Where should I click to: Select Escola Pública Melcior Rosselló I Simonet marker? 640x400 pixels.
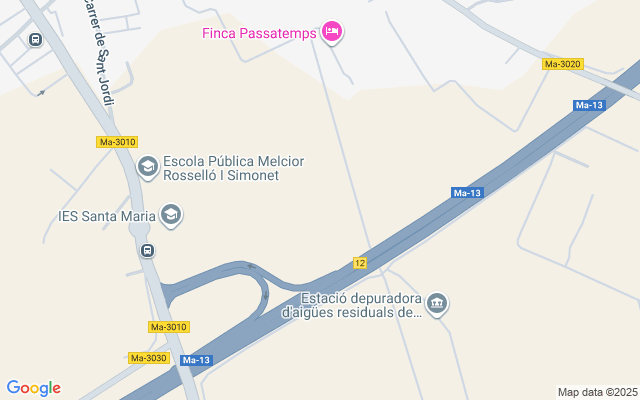click(x=148, y=167)
